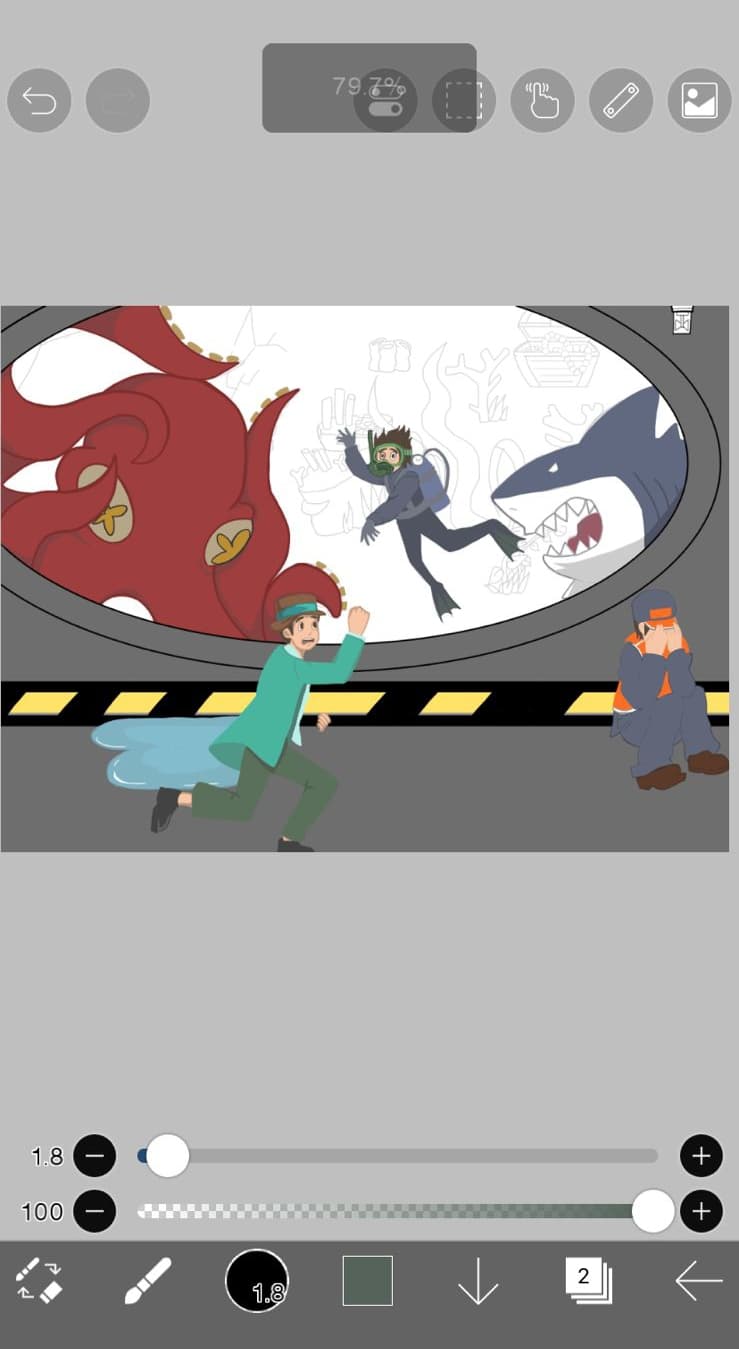Undo the last stroke

click(39, 101)
